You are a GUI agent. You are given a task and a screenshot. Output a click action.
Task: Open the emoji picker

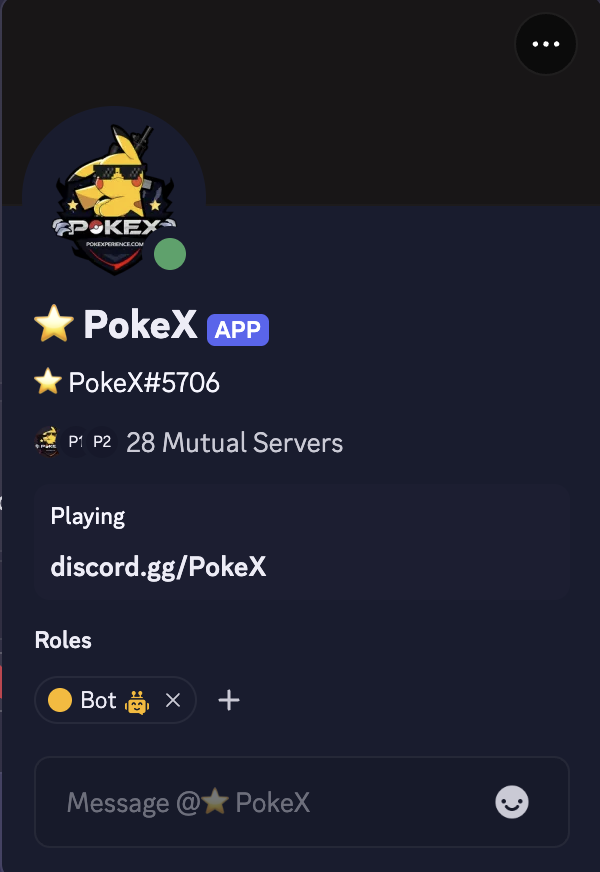[x=512, y=802]
